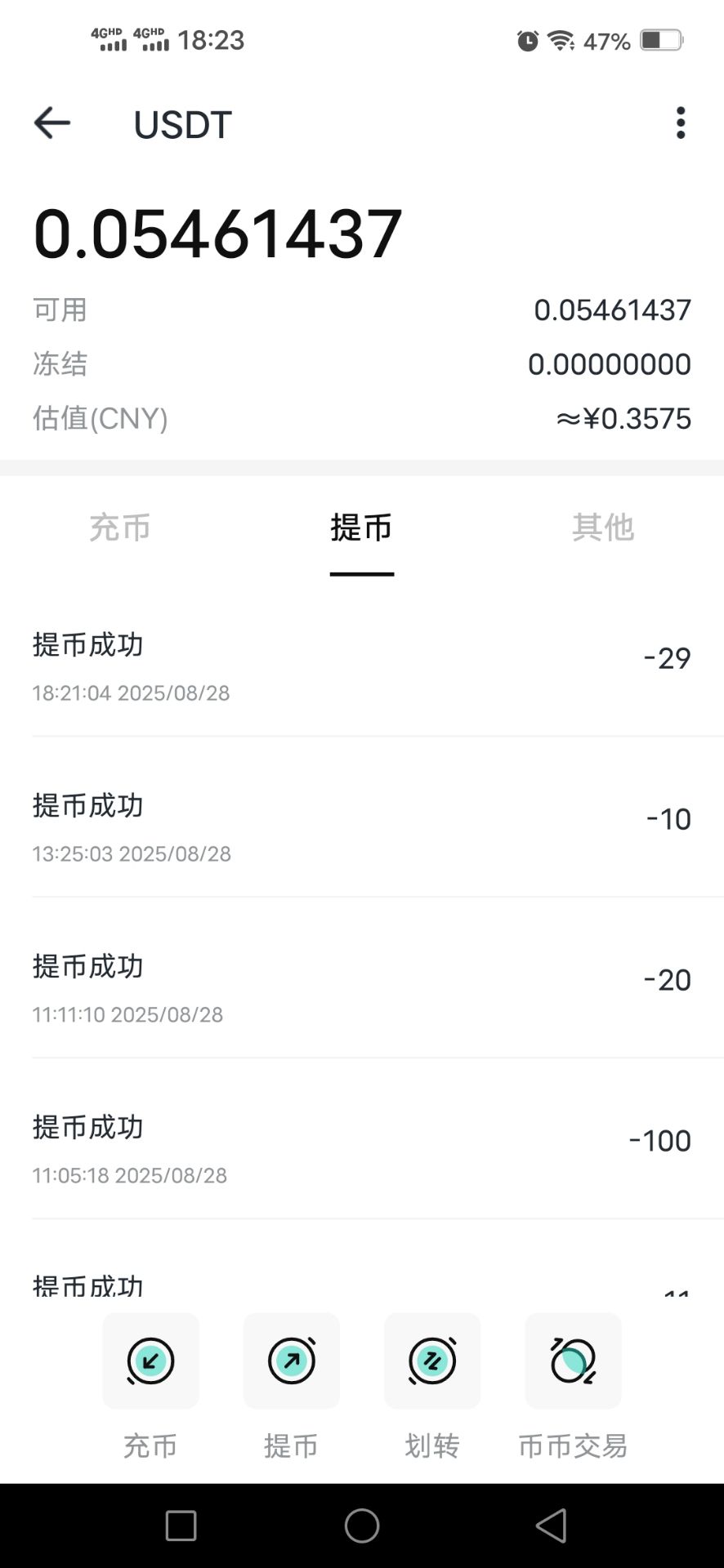This screenshot has height=1568, width=724.
Task: Return to the home screen
Action: [x=362, y=1526]
